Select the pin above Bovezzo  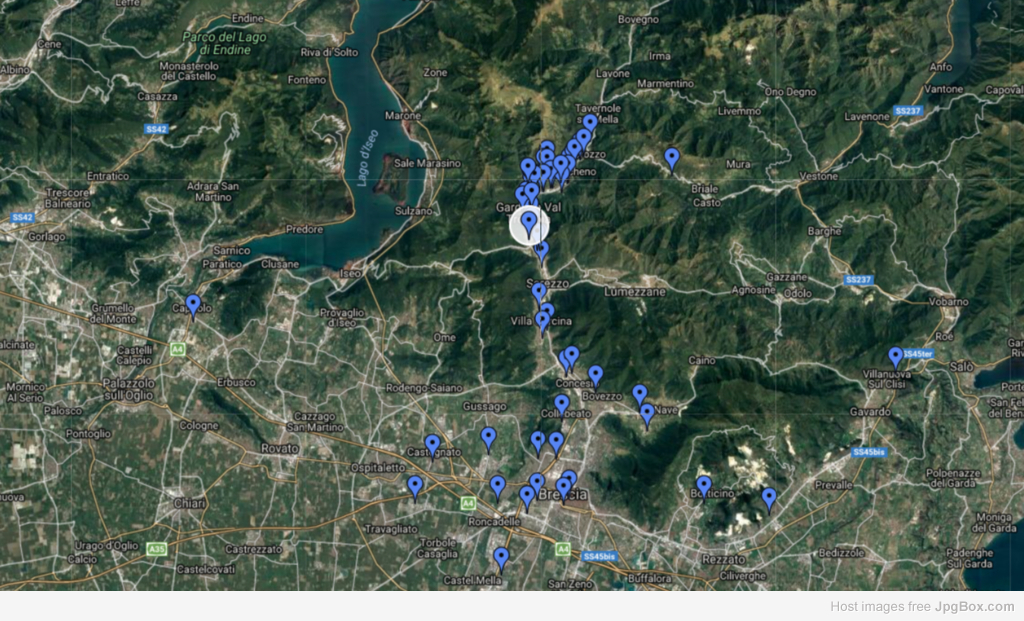595,375
